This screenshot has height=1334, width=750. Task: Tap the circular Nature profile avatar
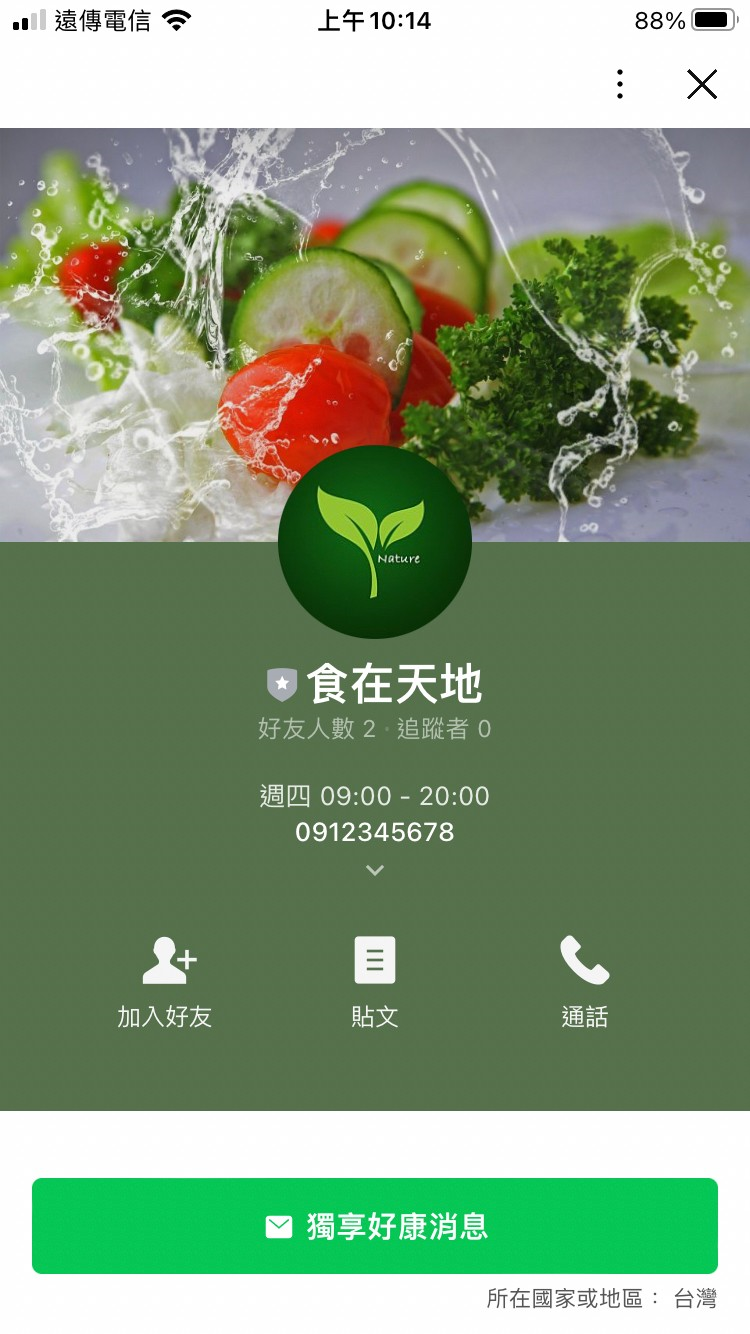click(x=375, y=541)
